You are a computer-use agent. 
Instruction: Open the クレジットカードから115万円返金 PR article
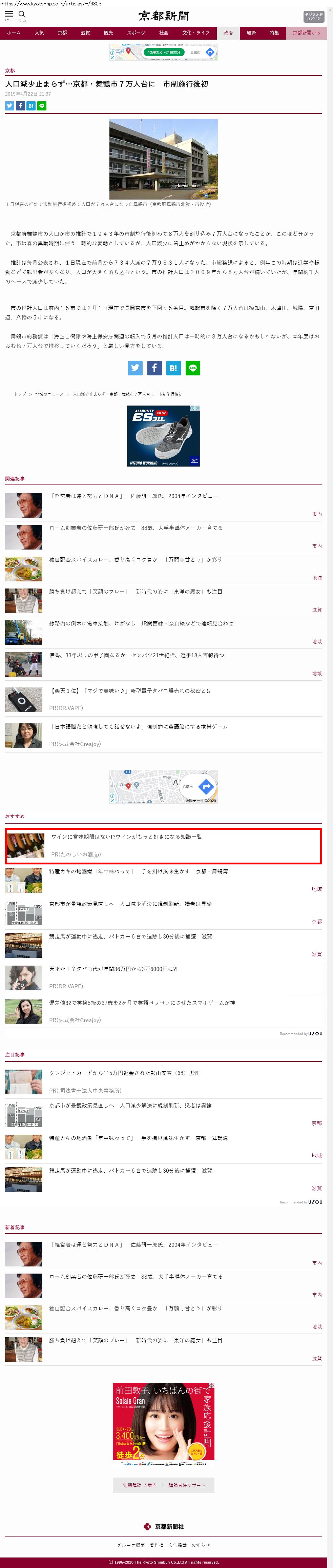point(124,1073)
